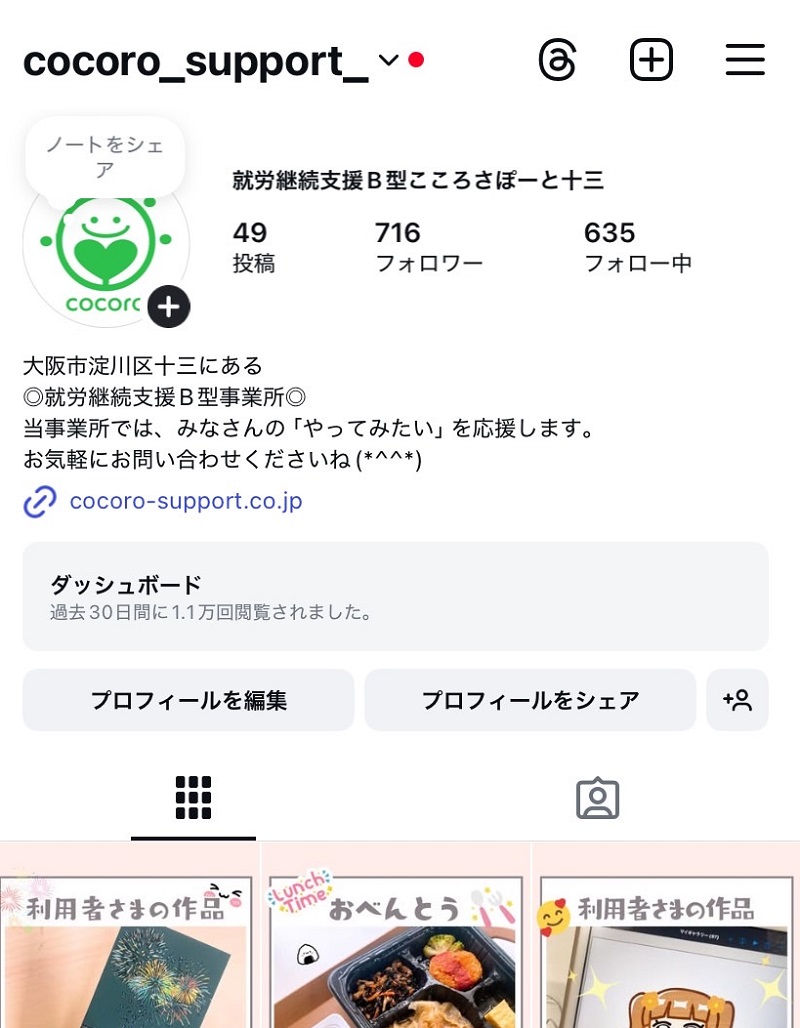
Task: Tap the ノートをシェア note bubble
Action: pos(105,157)
